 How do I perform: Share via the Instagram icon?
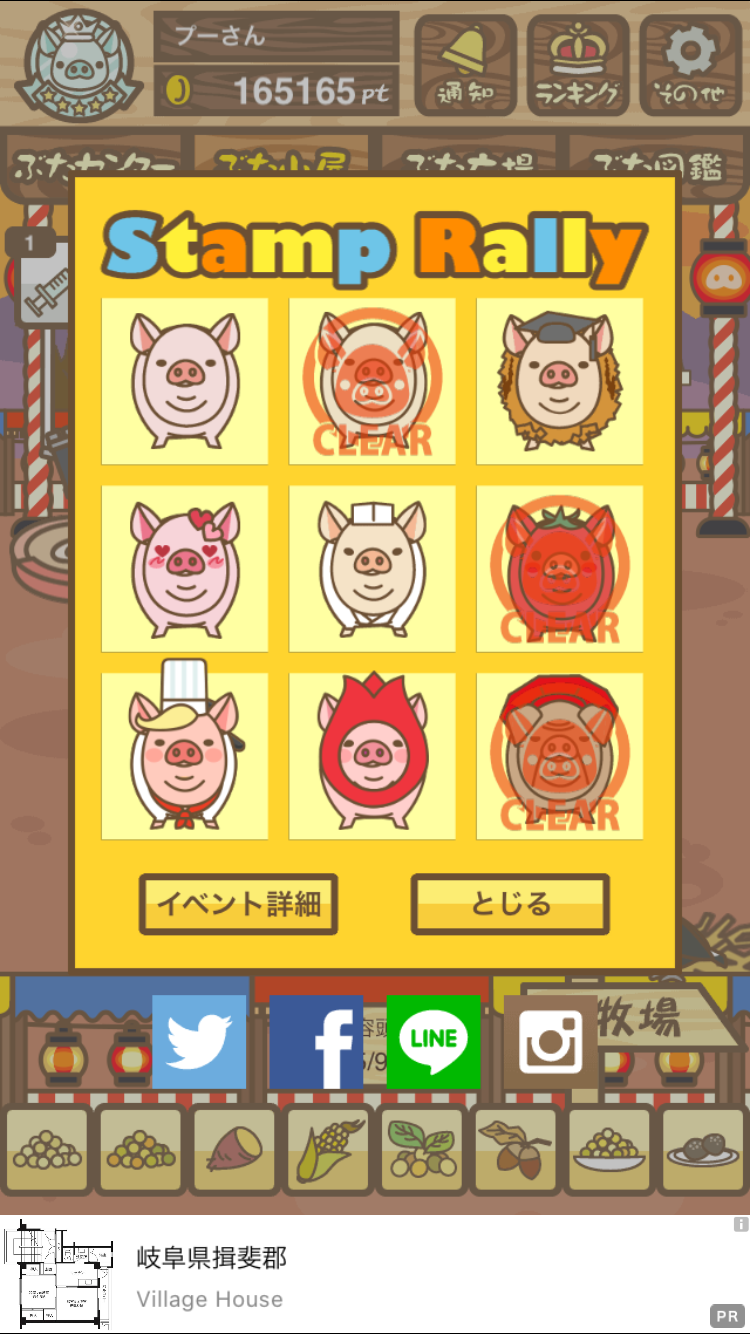coord(550,1042)
